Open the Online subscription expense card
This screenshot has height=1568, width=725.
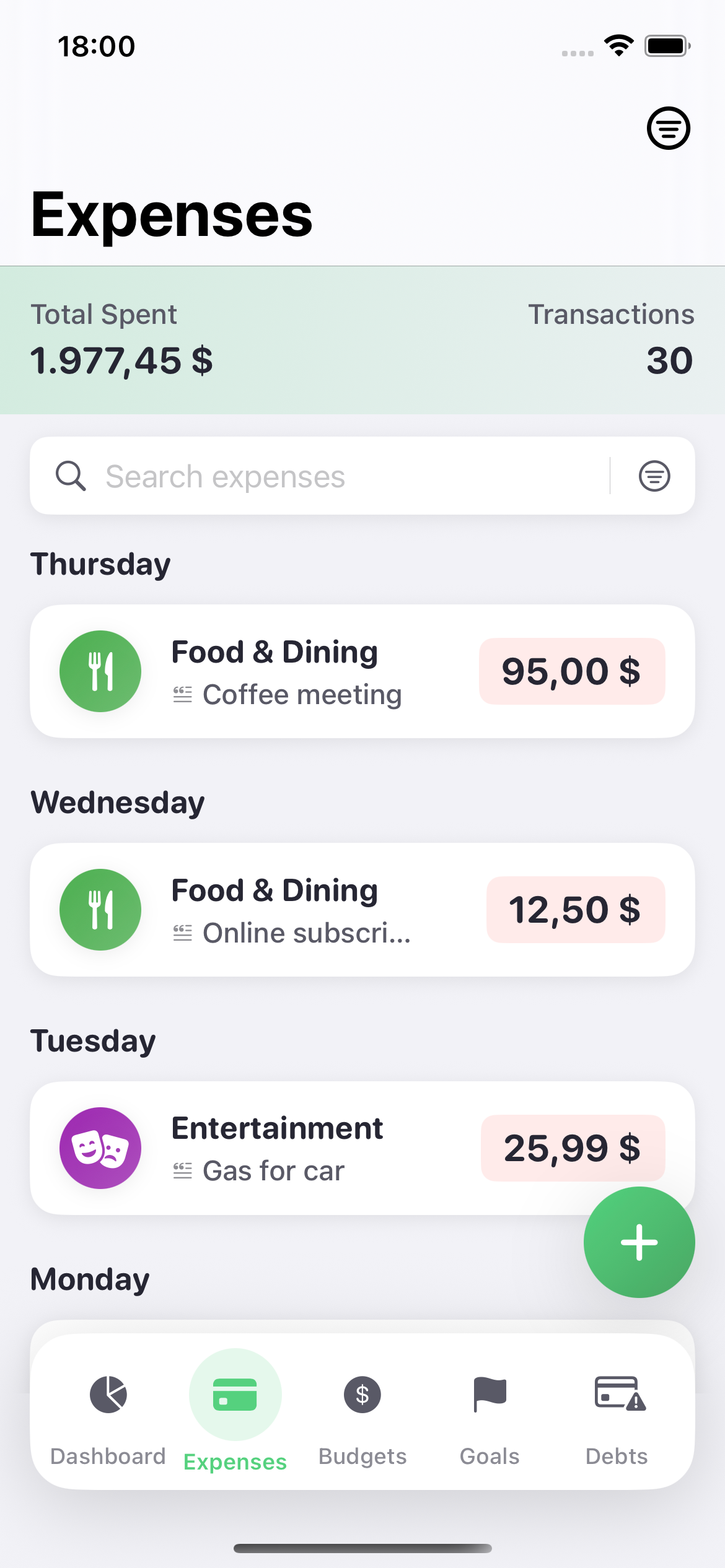[362, 910]
